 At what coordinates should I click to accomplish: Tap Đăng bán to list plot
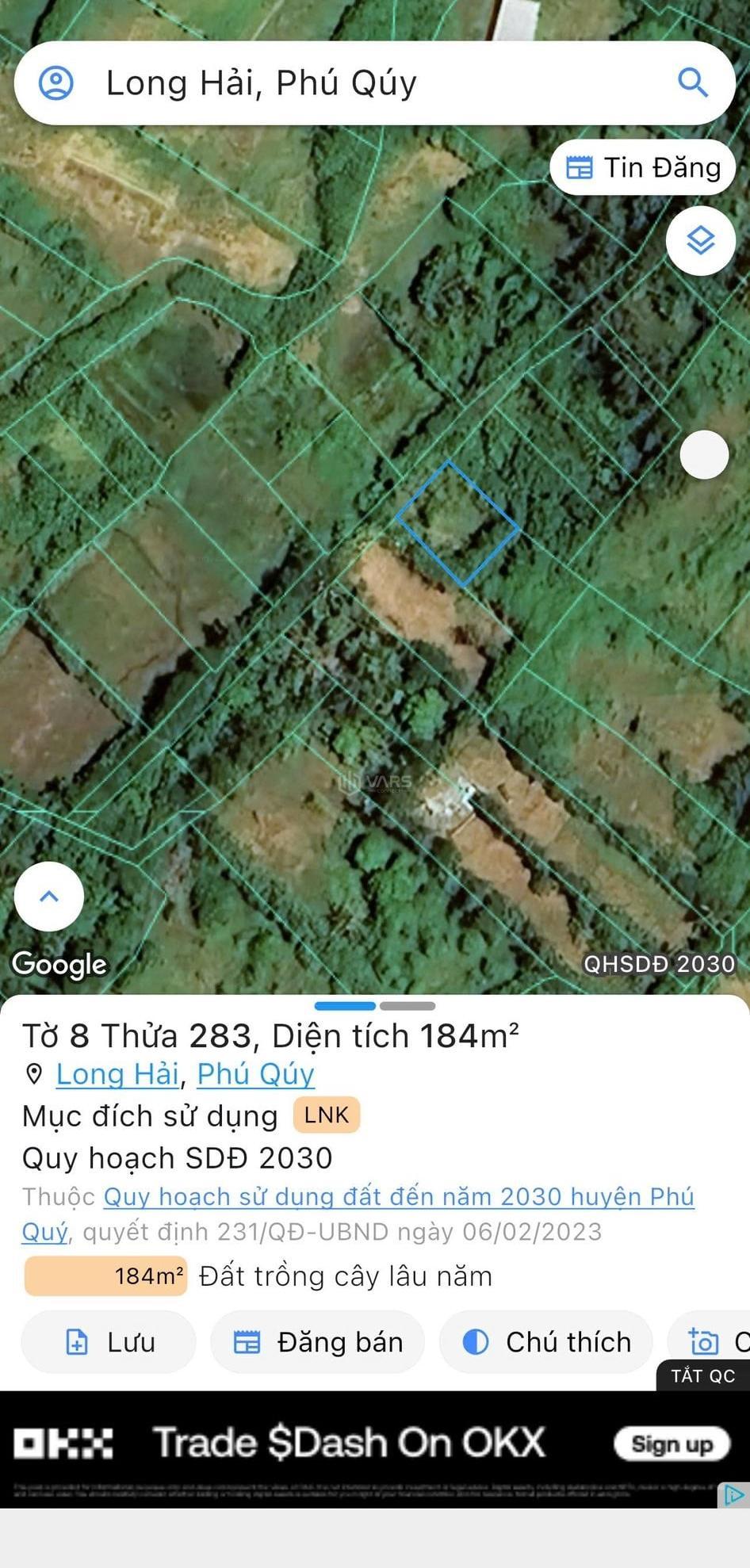pyautogui.click(x=317, y=1342)
